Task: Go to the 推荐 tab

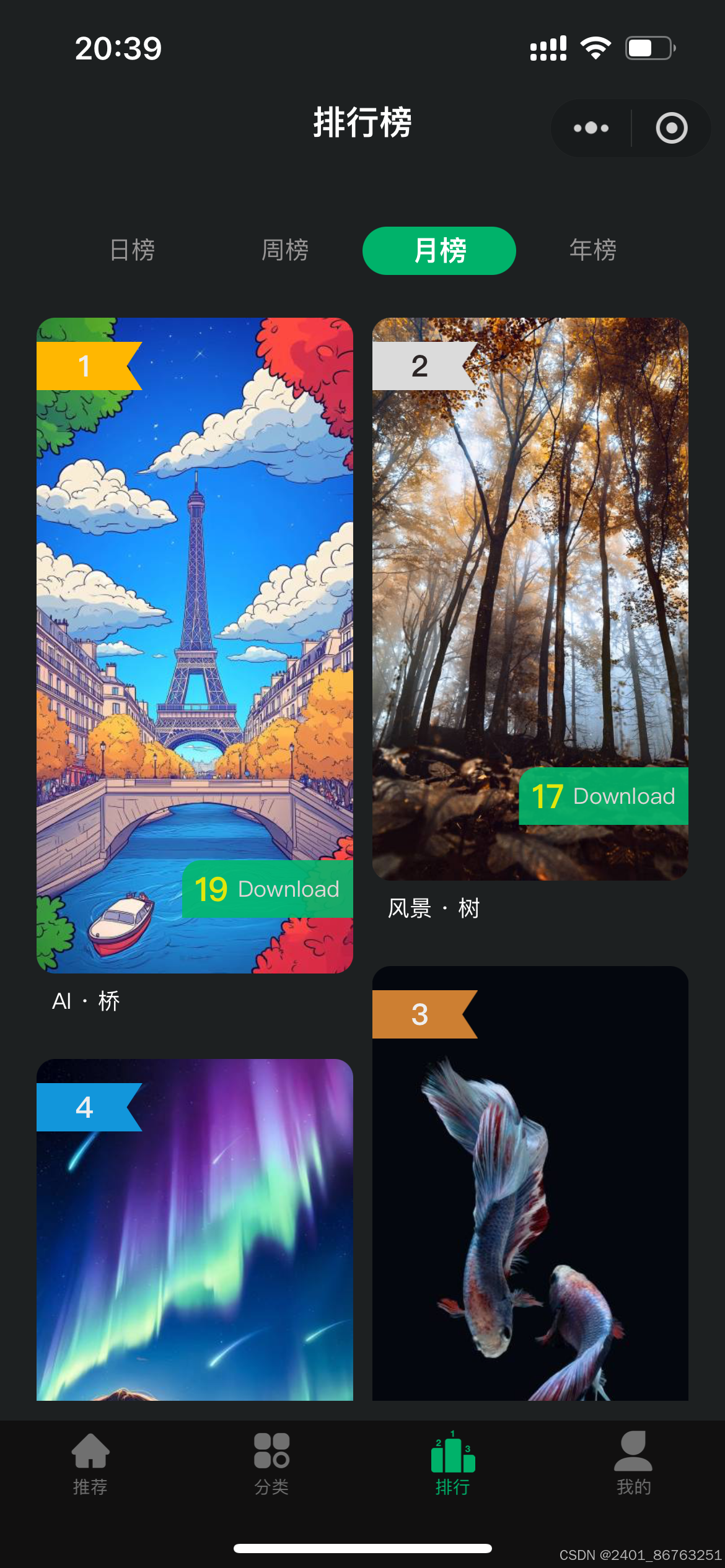Action: tap(90, 1463)
